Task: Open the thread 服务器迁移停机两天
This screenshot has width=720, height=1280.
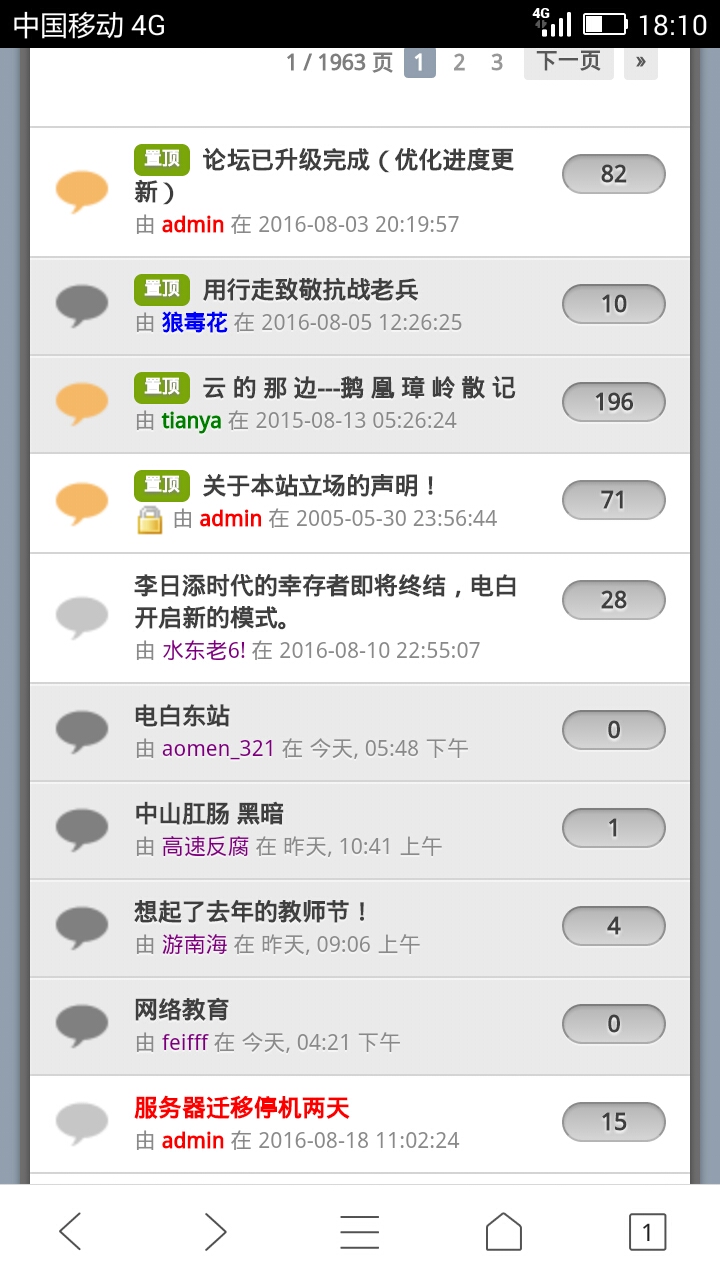Action: click(x=241, y=1108)
